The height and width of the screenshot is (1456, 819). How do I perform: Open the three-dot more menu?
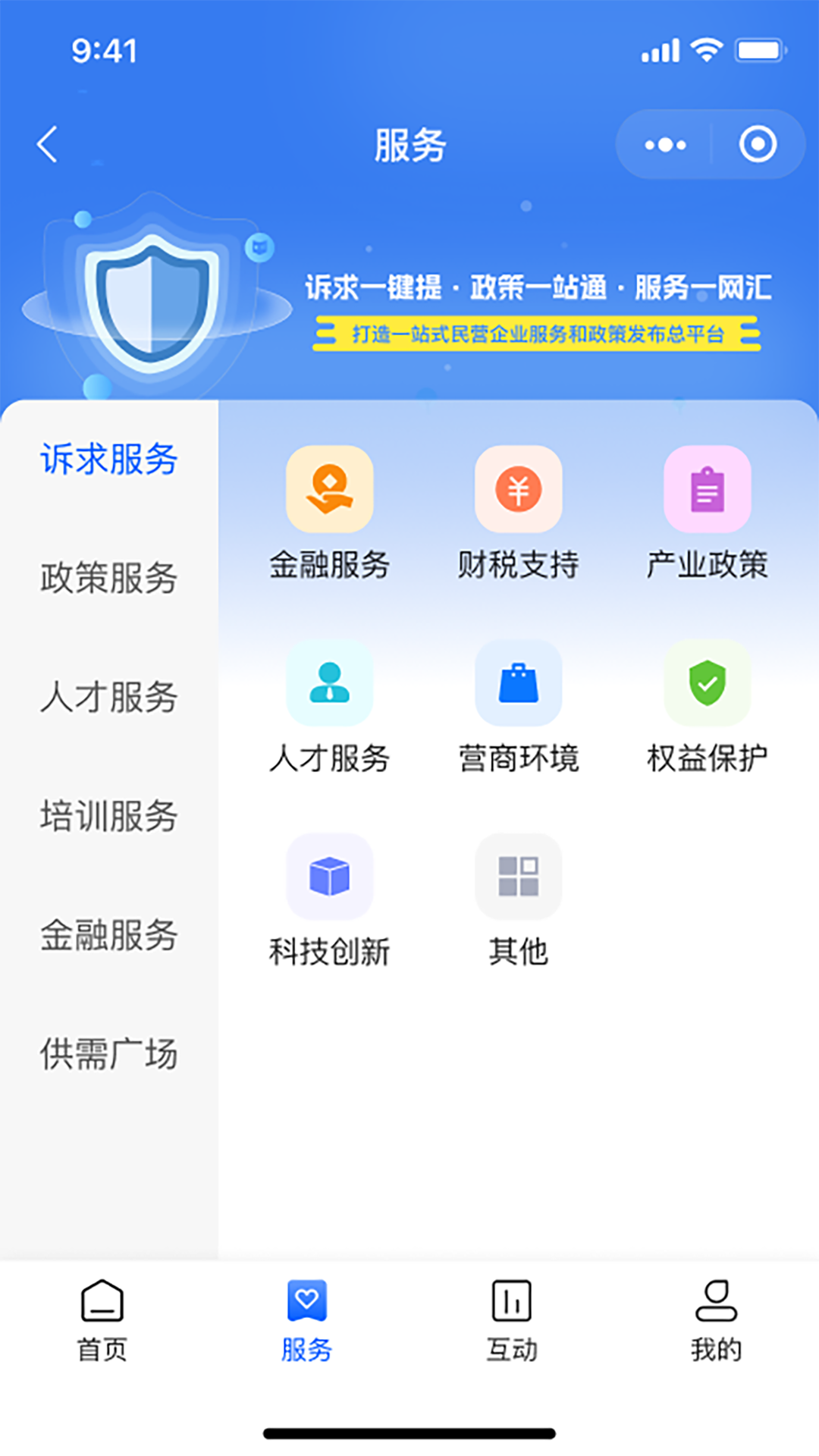click(x=665, y=144)
